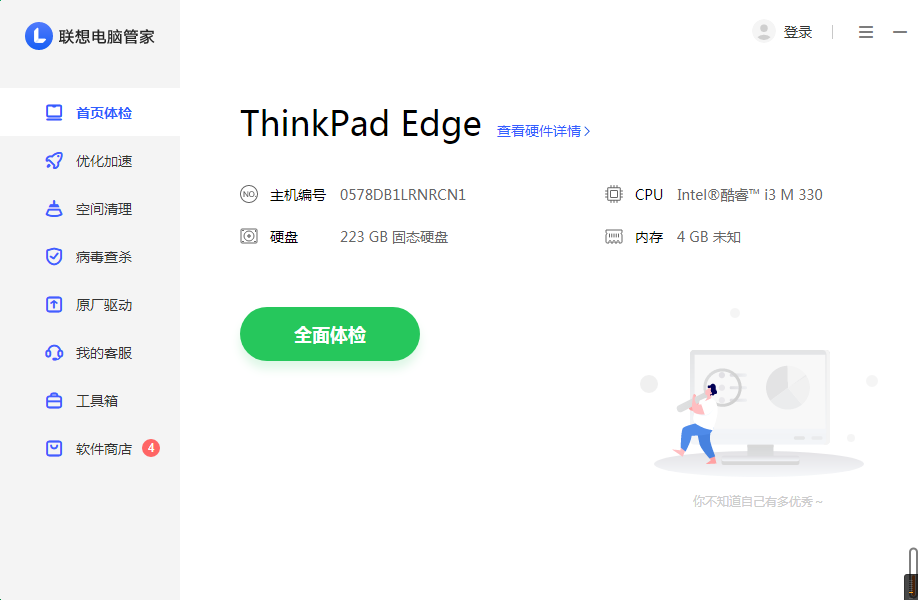Switch to 优化加速 section
Viewport: 918px width, 600px height.
90,161
